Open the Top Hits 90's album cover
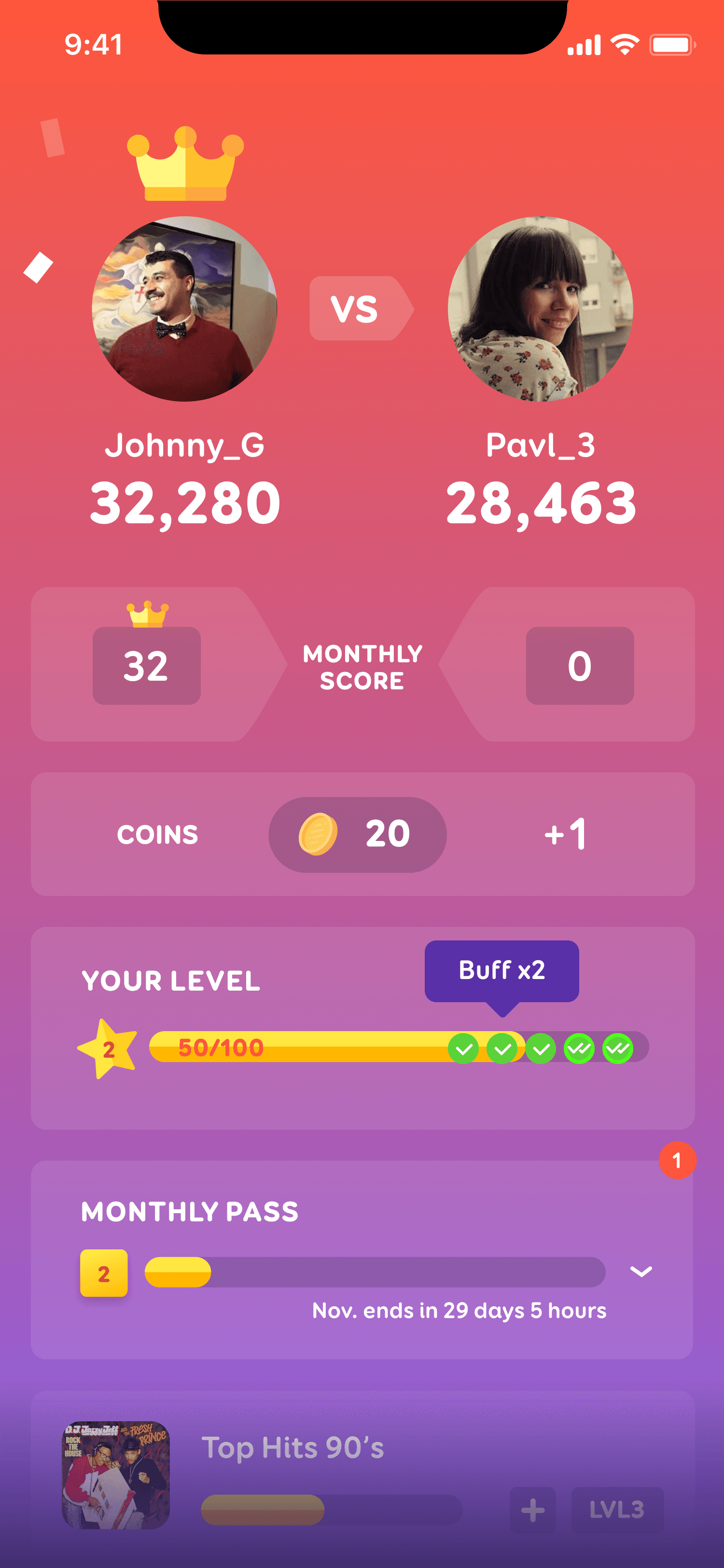 (116, 1474)
